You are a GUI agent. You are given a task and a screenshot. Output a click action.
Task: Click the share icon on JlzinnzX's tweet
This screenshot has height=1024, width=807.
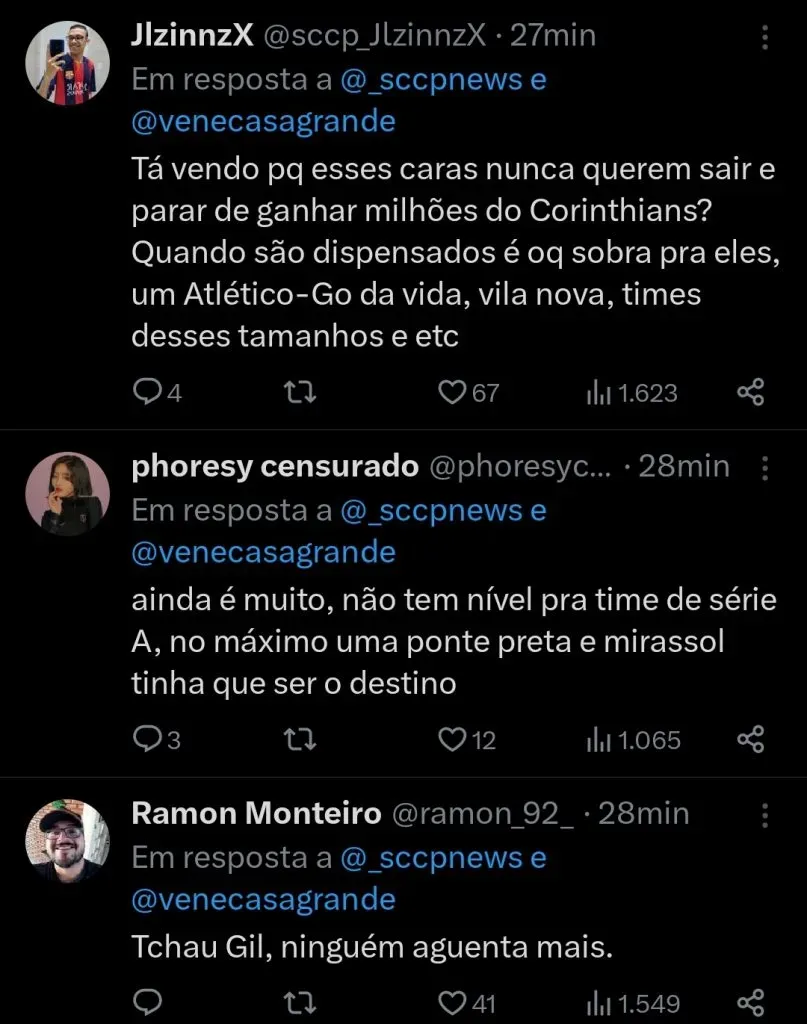[x=751, y=393]
